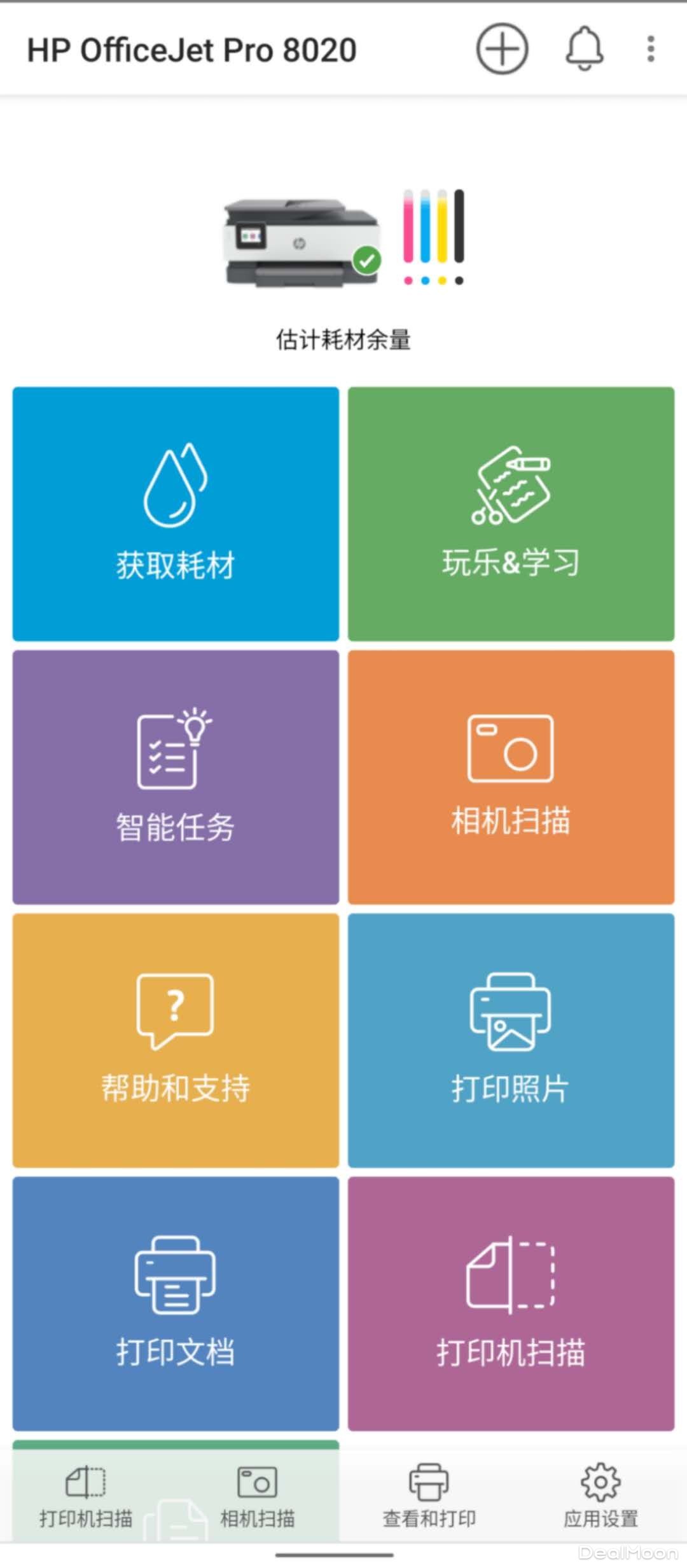Open the three-dot overflow menu

point(650,50)
